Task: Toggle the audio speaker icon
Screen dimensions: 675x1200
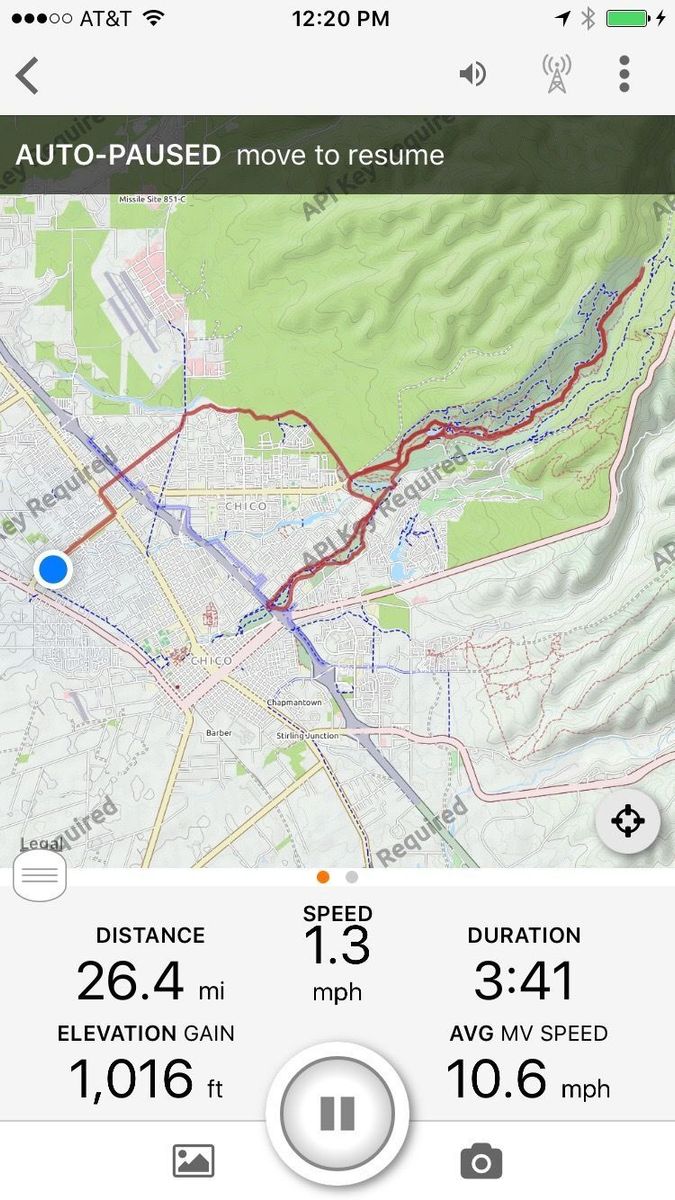Action: click(472, 75)
